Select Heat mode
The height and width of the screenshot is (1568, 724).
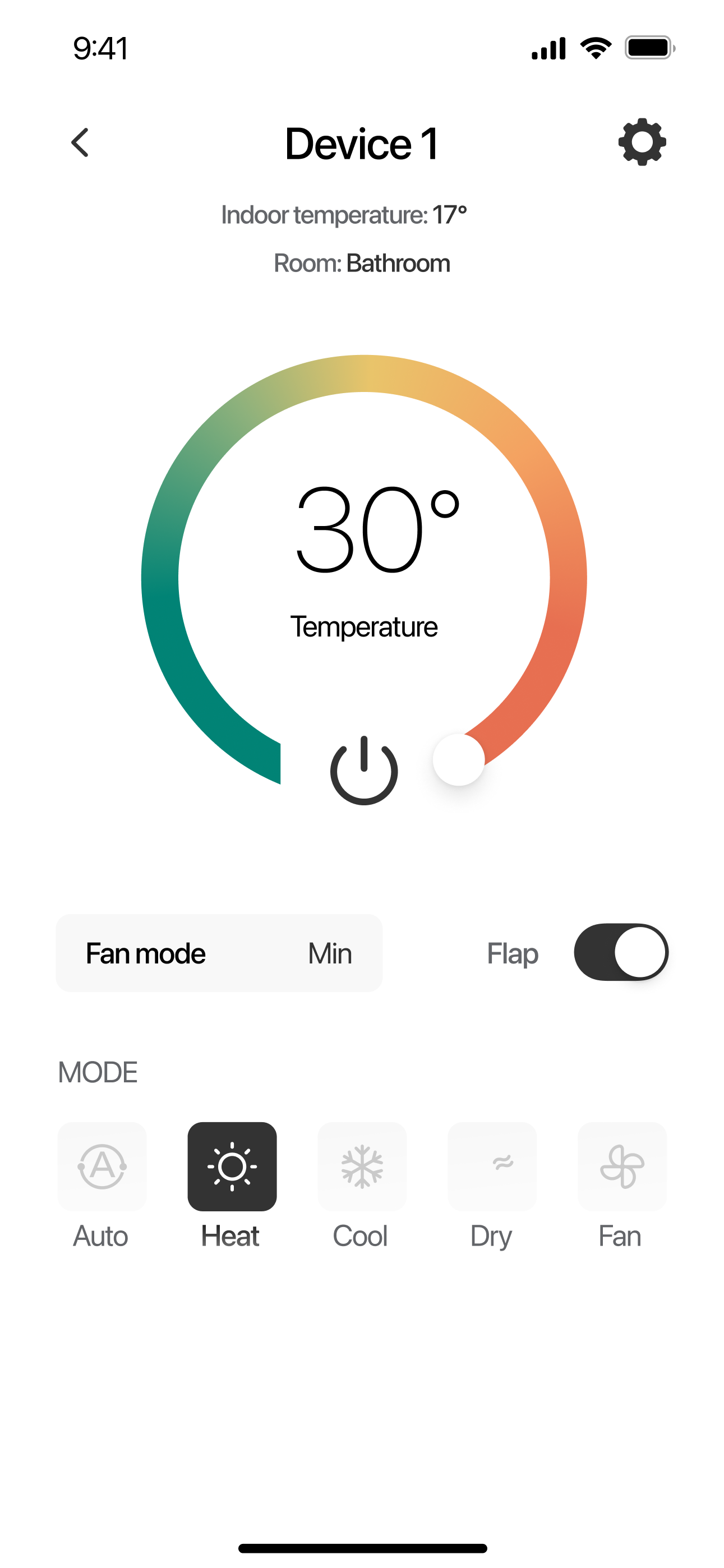click(x=232, y=1166)
